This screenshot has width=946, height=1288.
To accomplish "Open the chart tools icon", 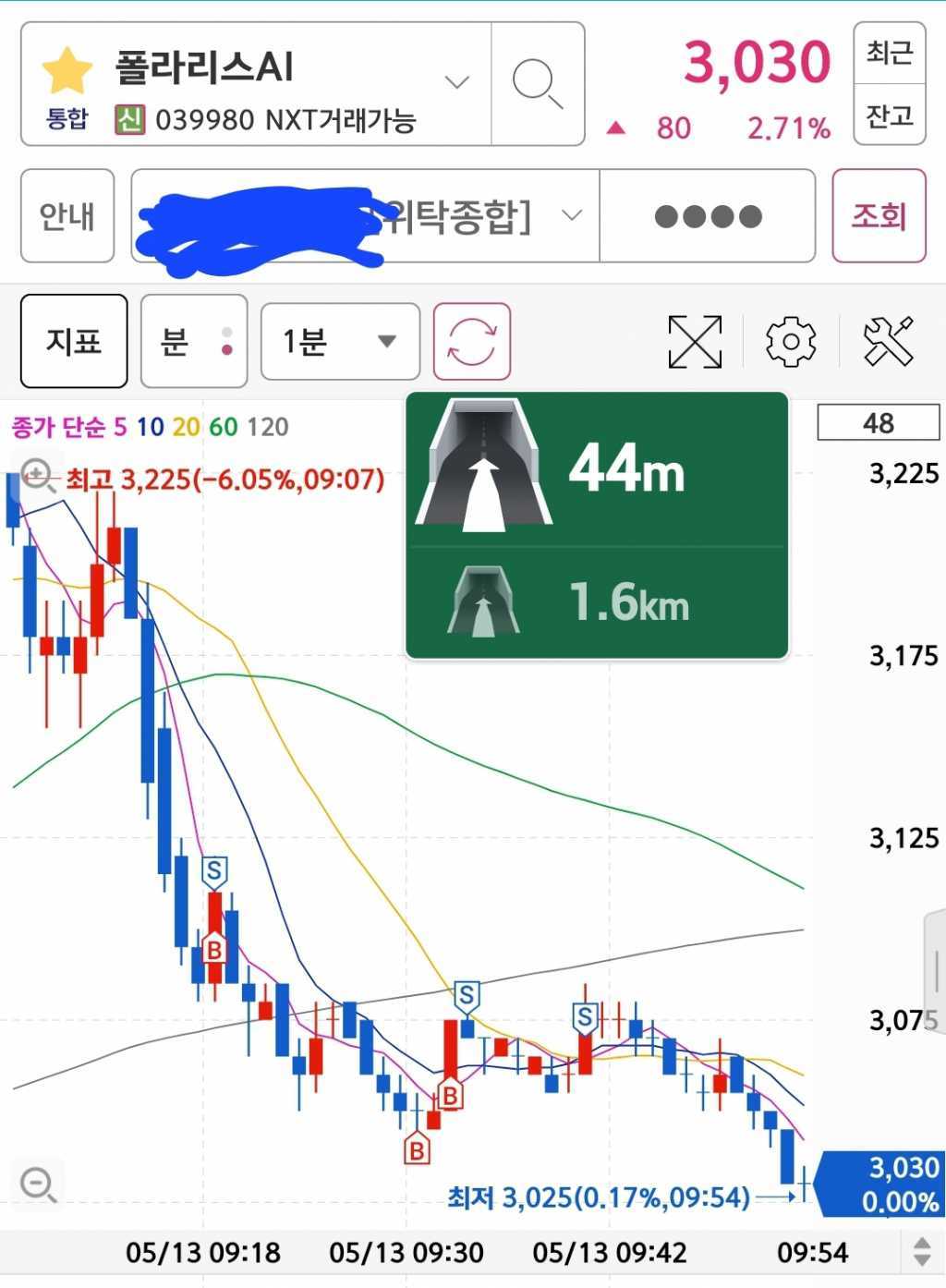I will [888, 342].
